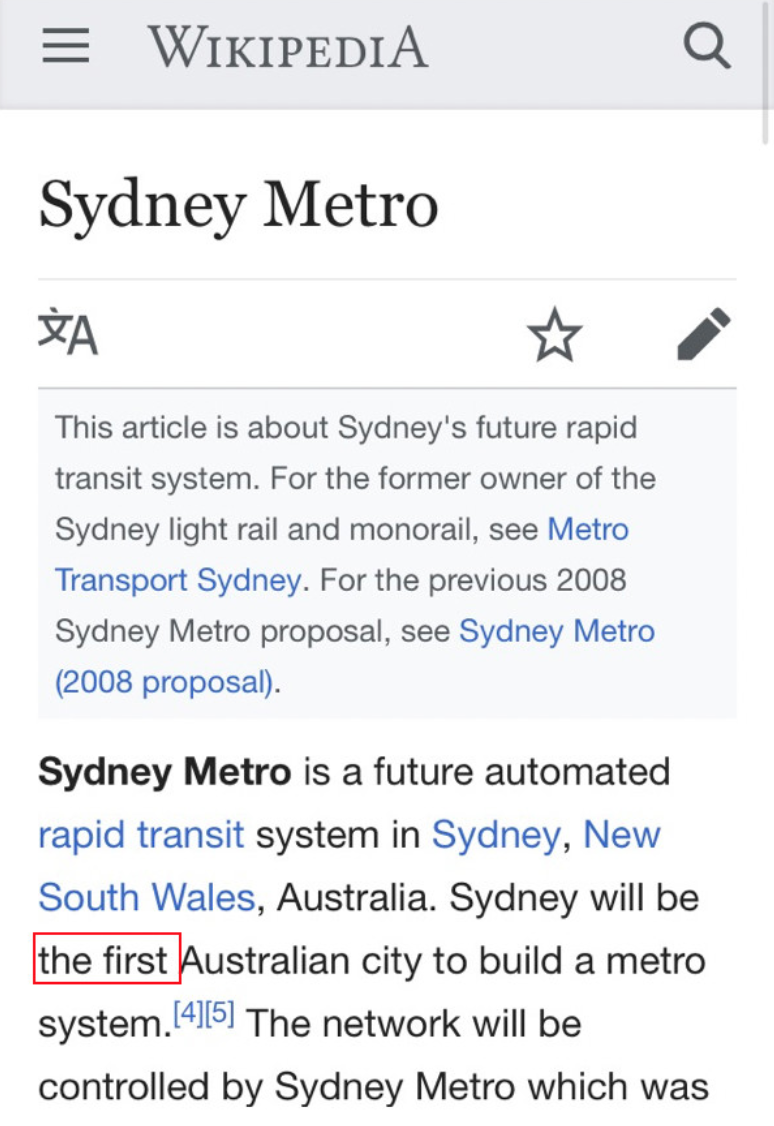View citation reference [4]

[189, 1013]
